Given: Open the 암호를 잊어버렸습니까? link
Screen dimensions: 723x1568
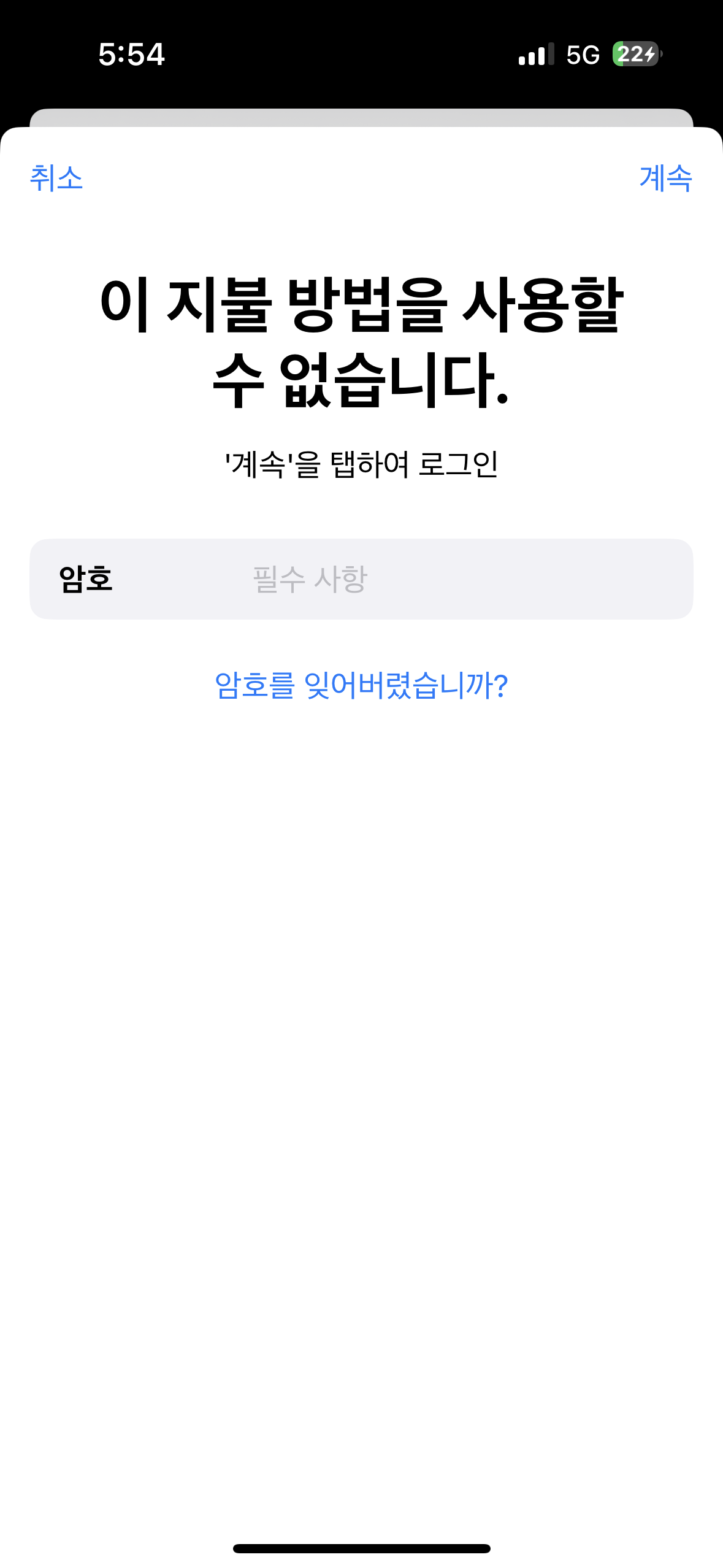Looking at the screenshot, I should pyautogui.click(x=361, y=685).
